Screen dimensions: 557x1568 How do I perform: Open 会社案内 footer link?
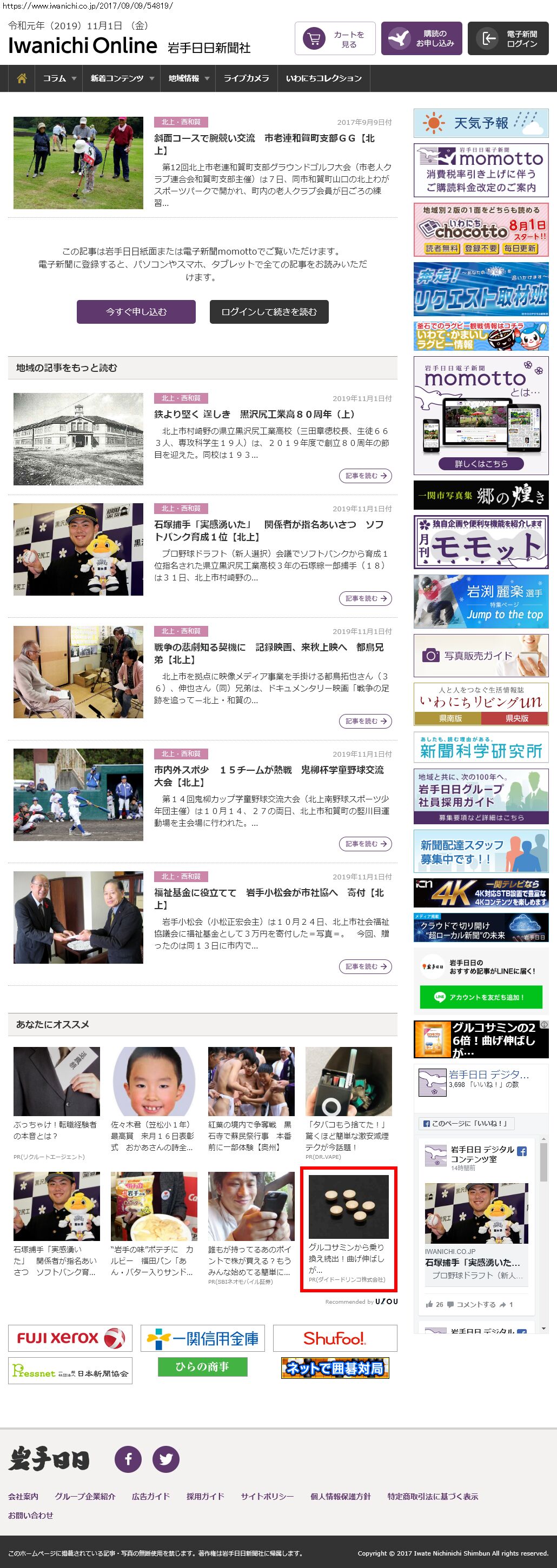click(23, 1496)
